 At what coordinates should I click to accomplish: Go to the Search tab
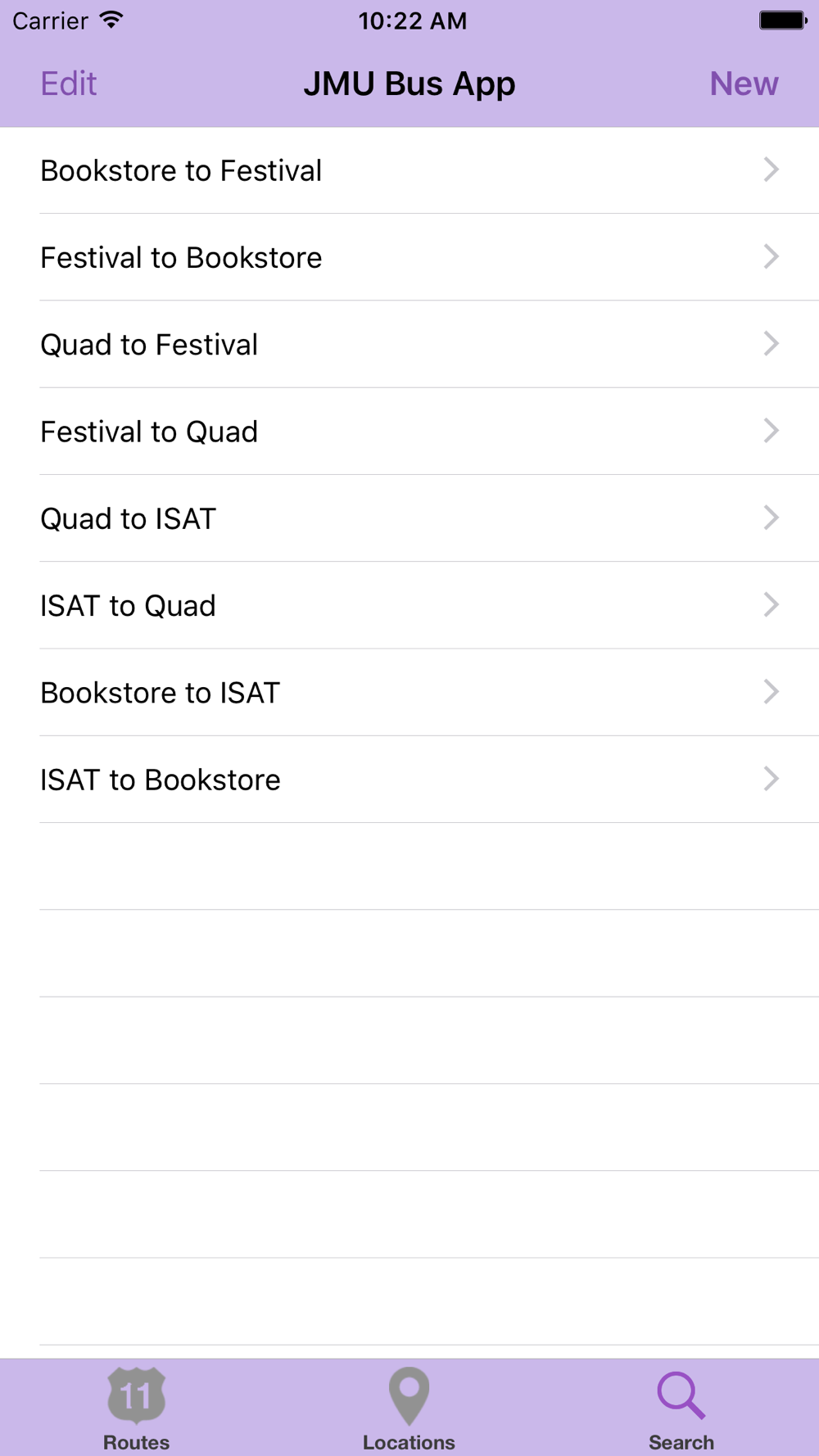[681, 1409]
